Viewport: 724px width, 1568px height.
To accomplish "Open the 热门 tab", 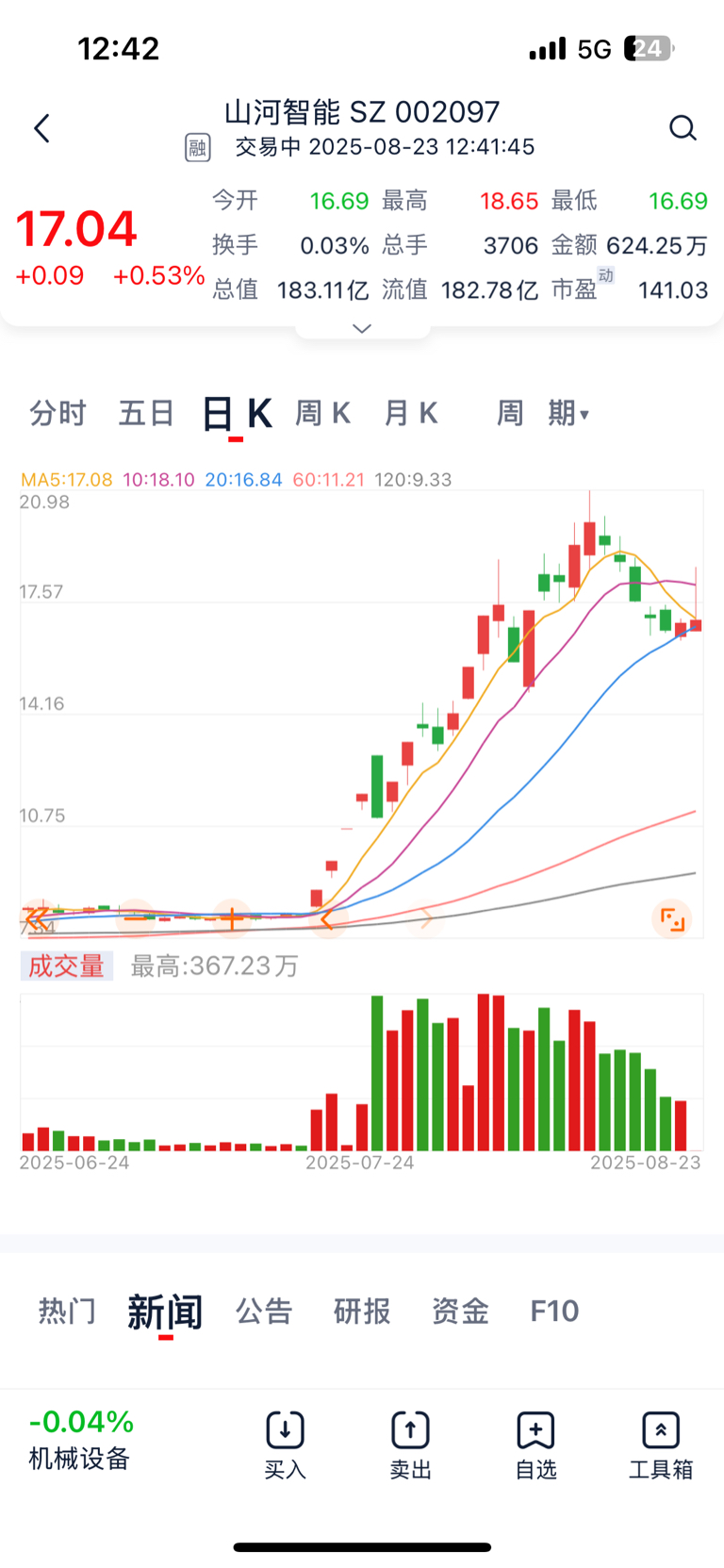I will (67, 1311).
